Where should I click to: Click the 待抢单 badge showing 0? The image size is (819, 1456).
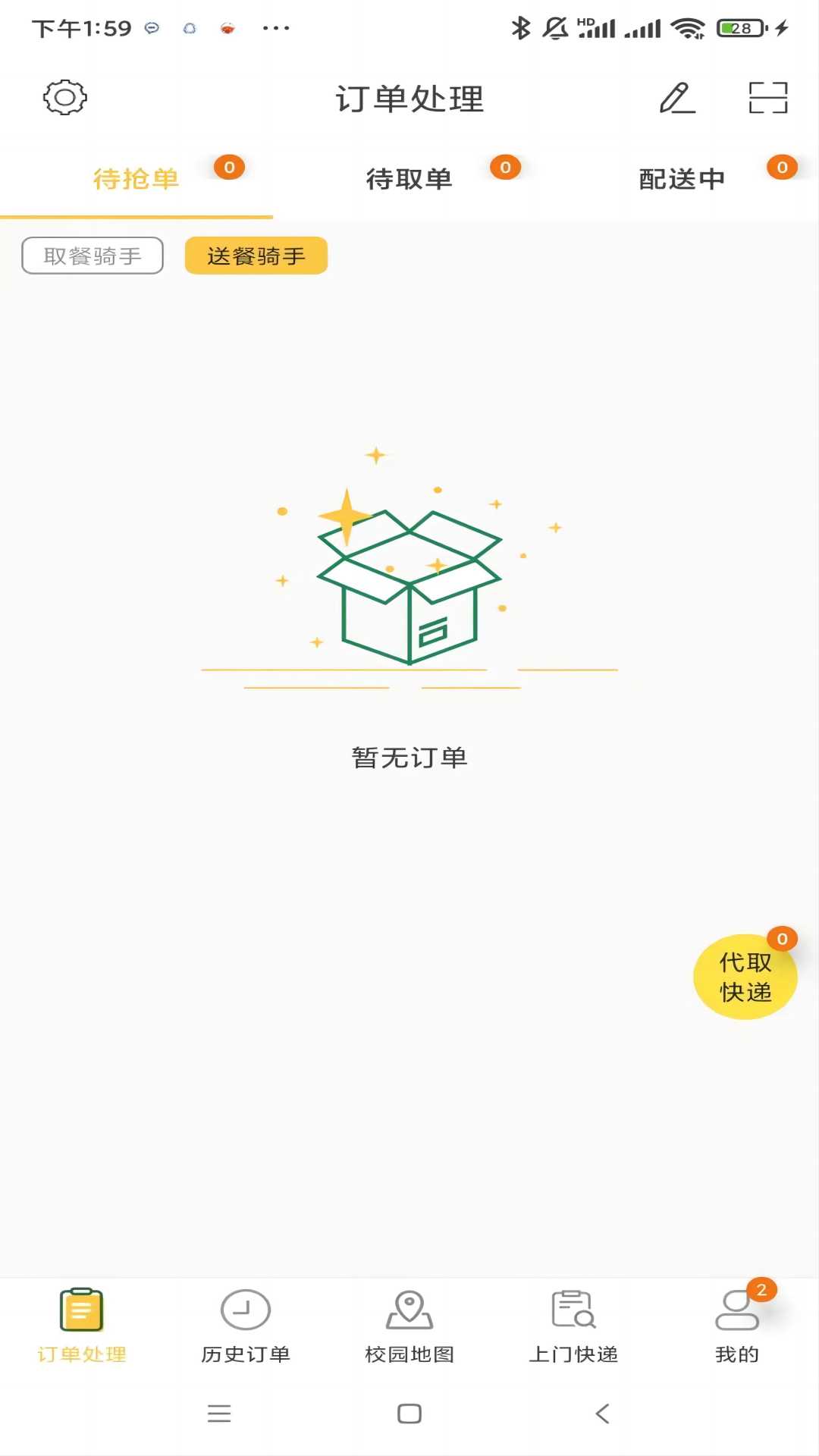coord(231,168)
